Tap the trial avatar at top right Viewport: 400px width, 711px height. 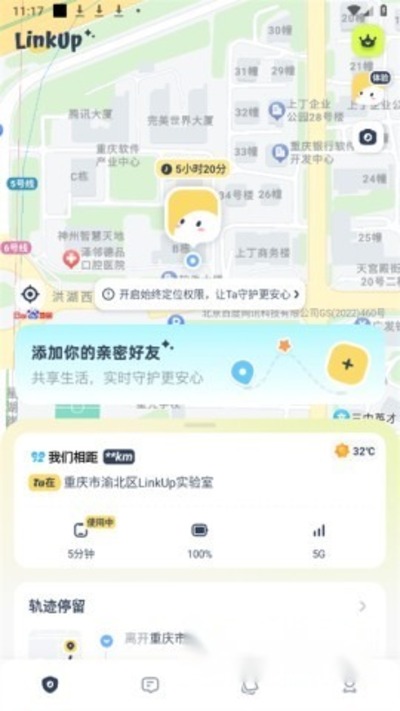[x=368, y=90]
